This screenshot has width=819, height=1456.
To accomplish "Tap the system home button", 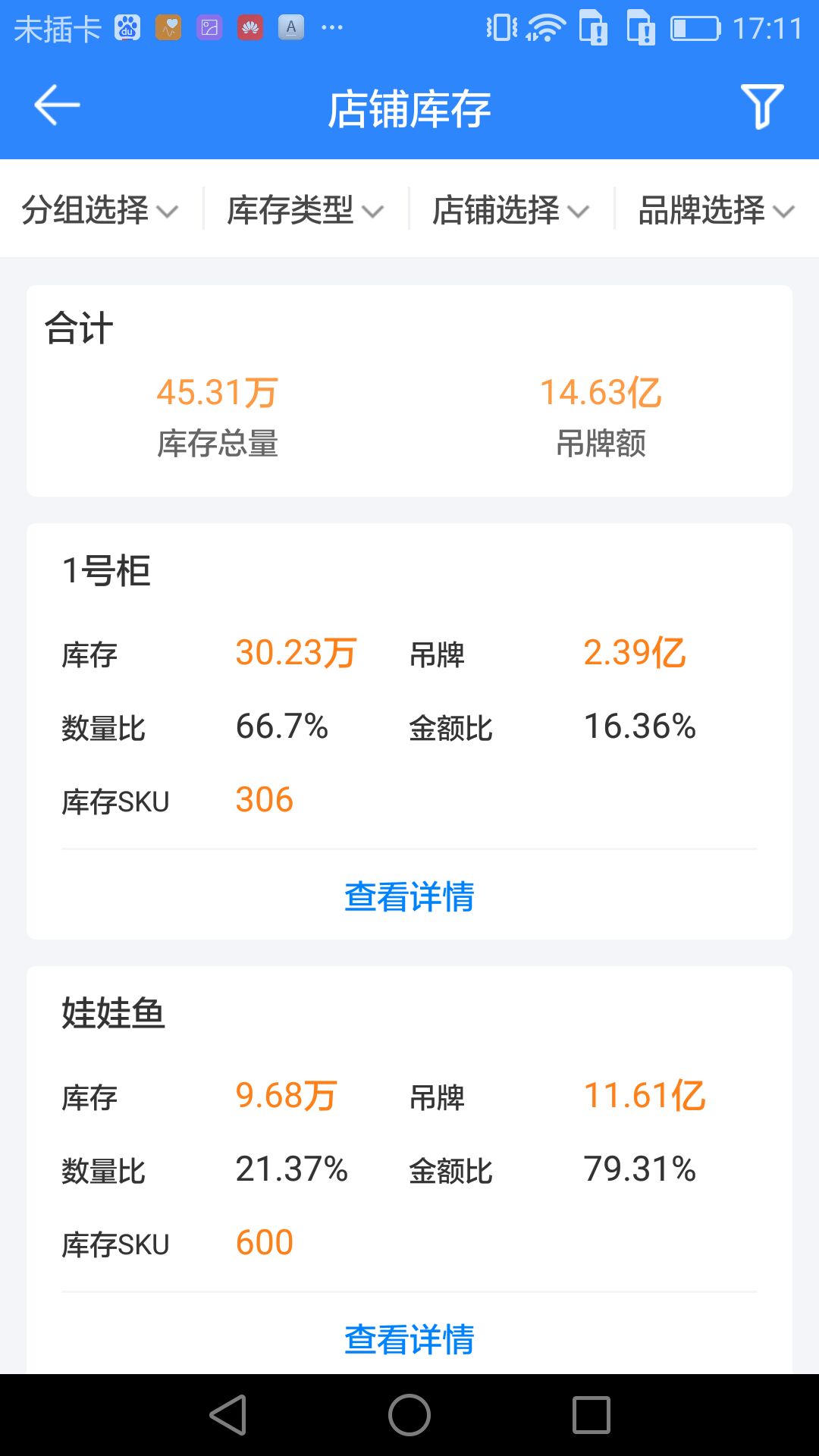I will tap(409, 1415).
